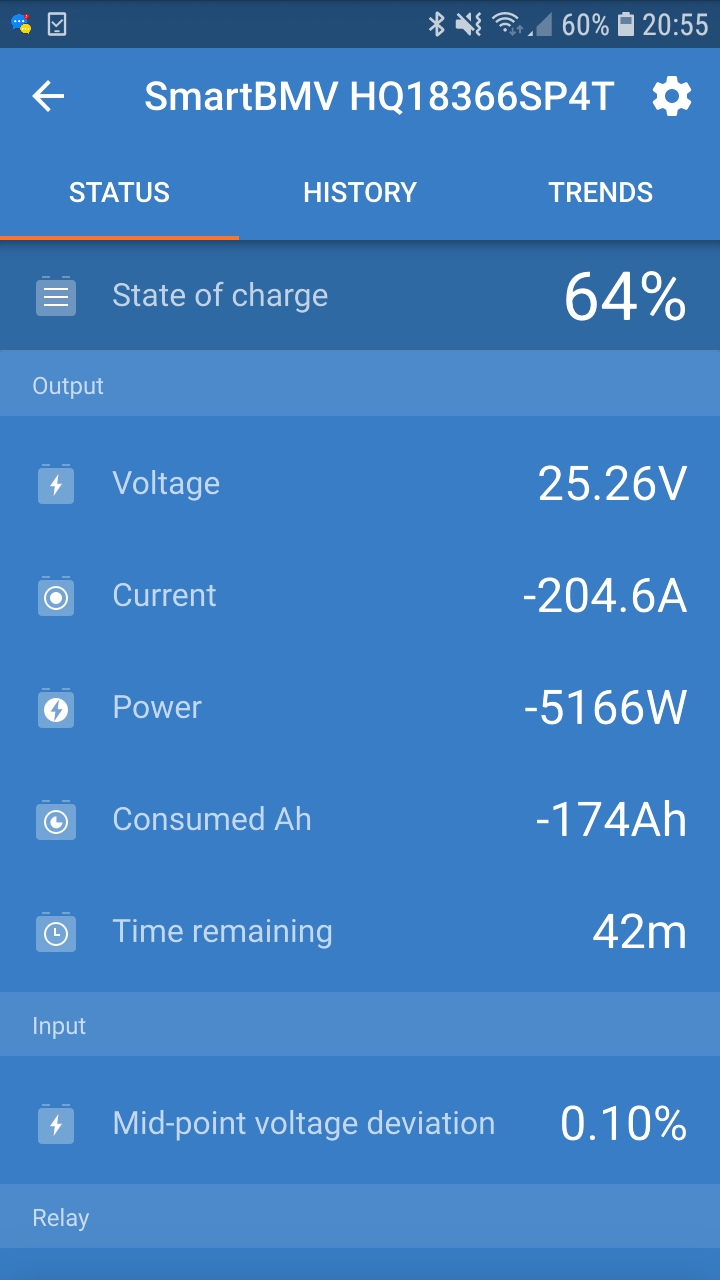The height and width of the screenshot is (1280, 720).
Task: Switch to the Trends tab
Action: pyautogui.click(x=600, y=192)
